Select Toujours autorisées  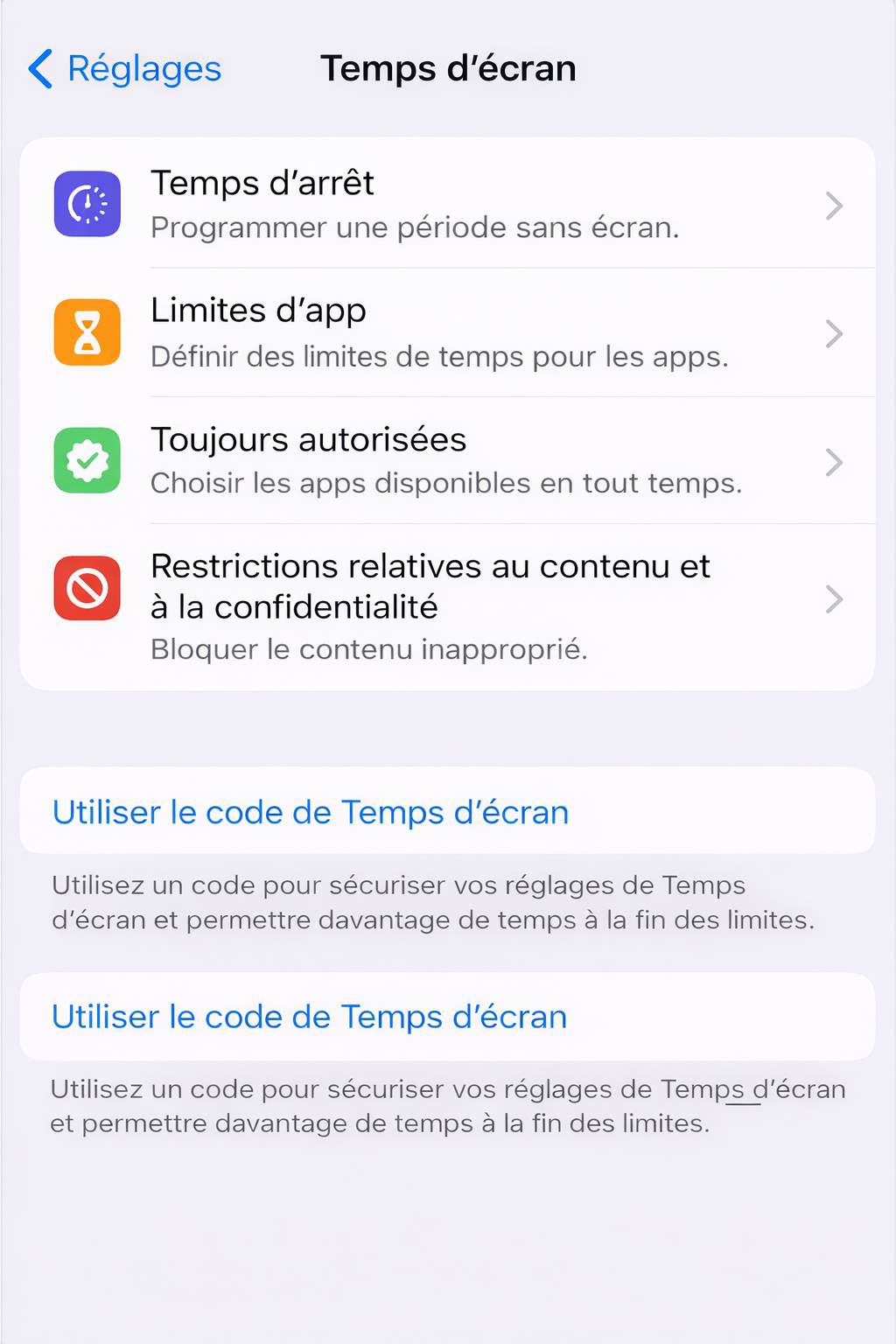[x=446, y=460]
